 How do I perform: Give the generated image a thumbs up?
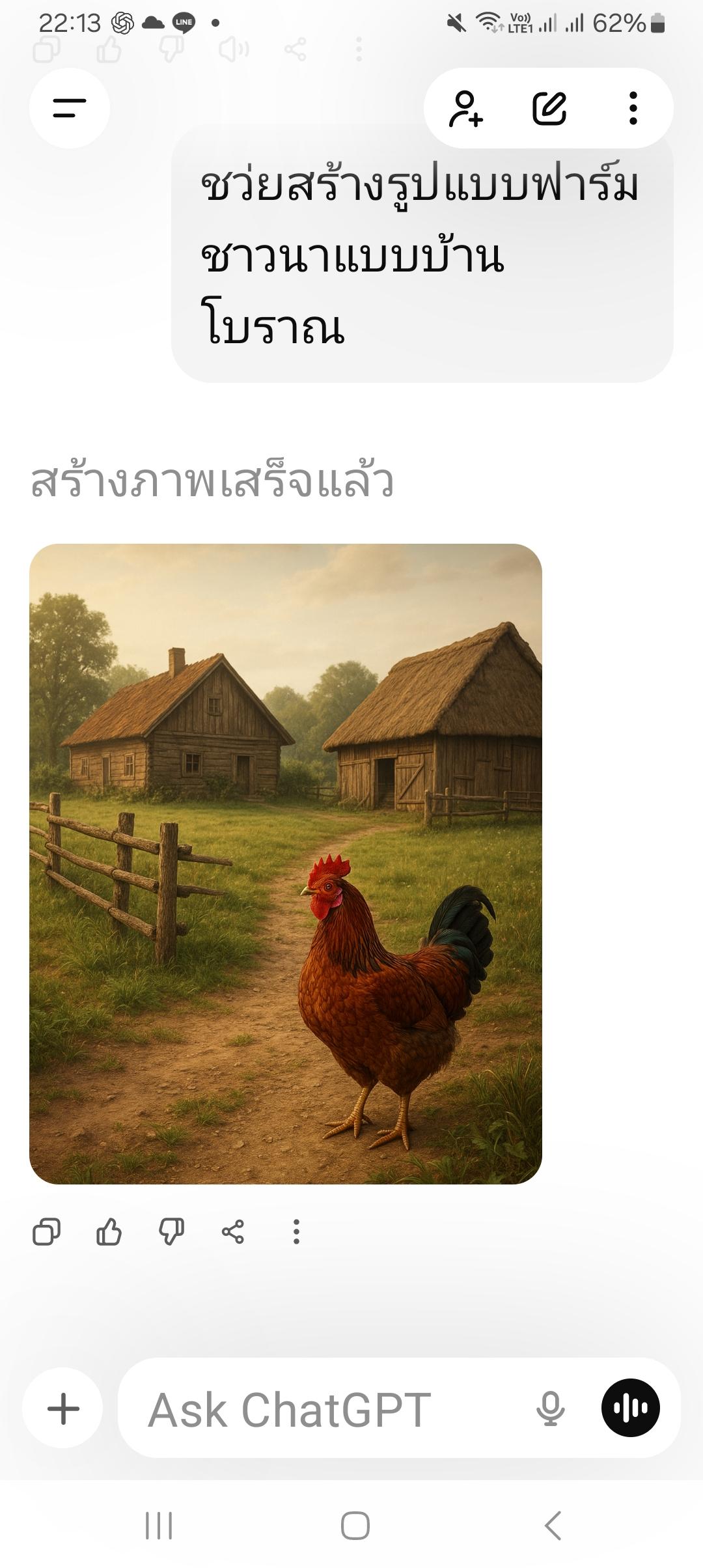click(109, 1231)
